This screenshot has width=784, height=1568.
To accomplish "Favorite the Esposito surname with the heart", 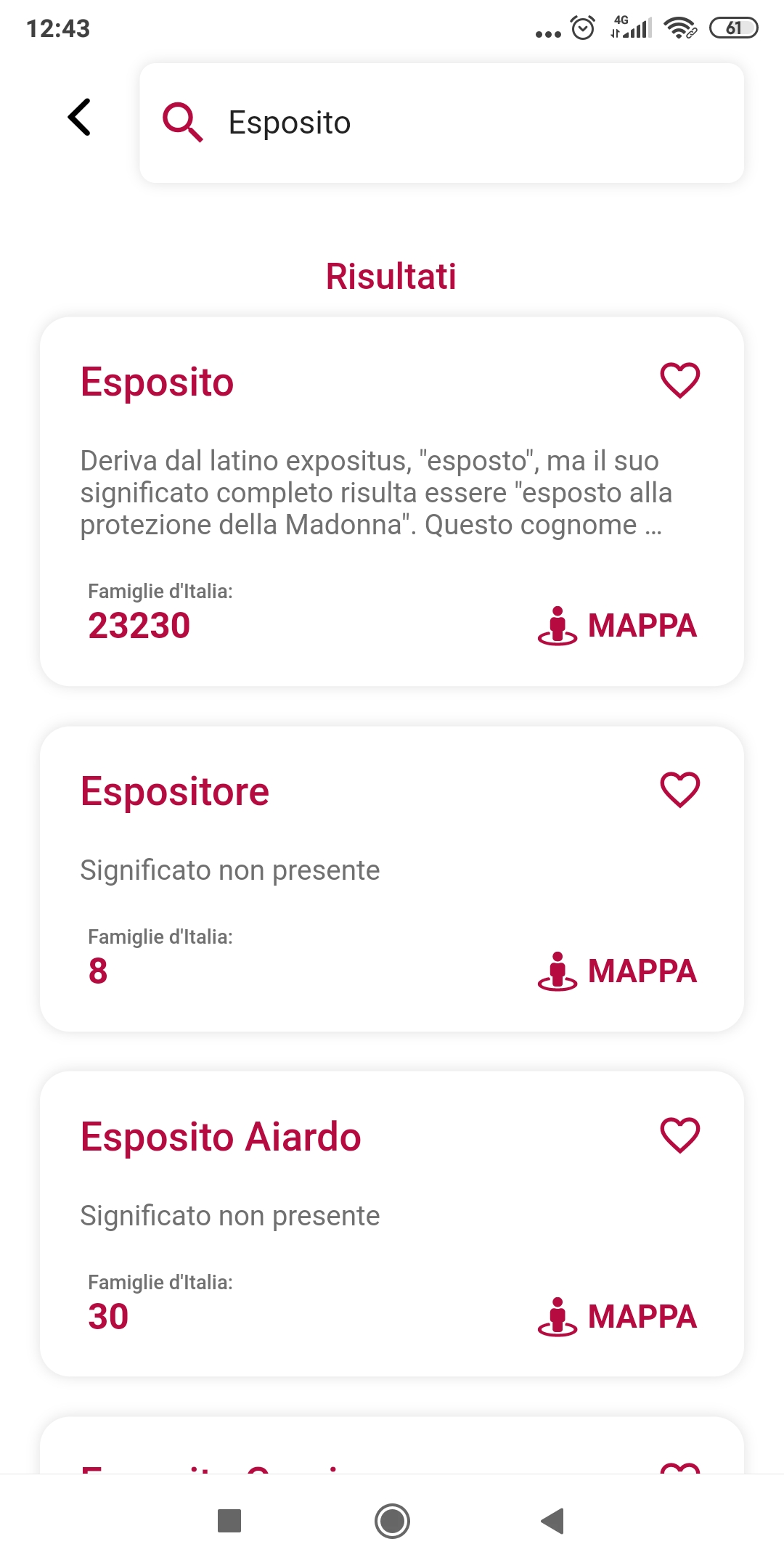I will 680,380.
